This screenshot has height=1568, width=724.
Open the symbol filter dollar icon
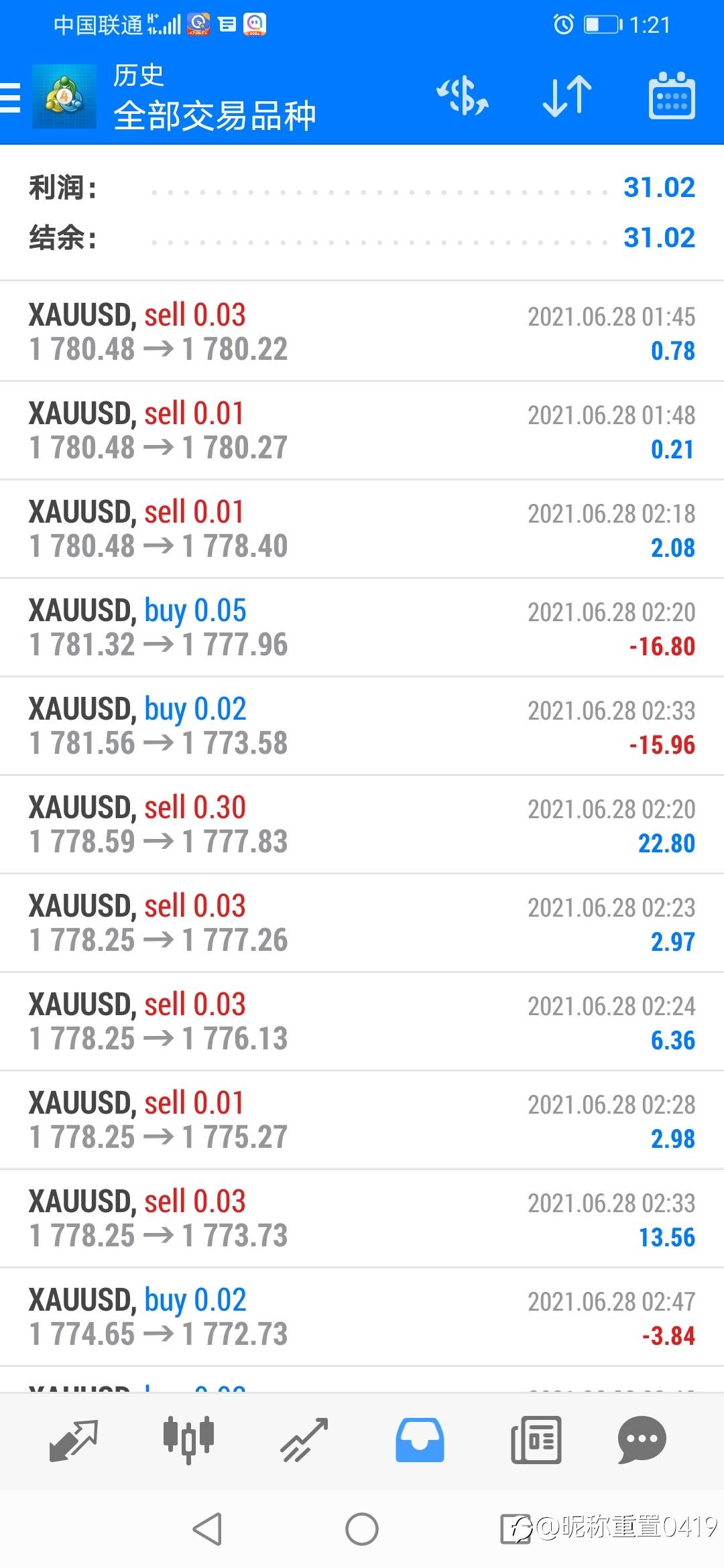click(x=463, y=96)
